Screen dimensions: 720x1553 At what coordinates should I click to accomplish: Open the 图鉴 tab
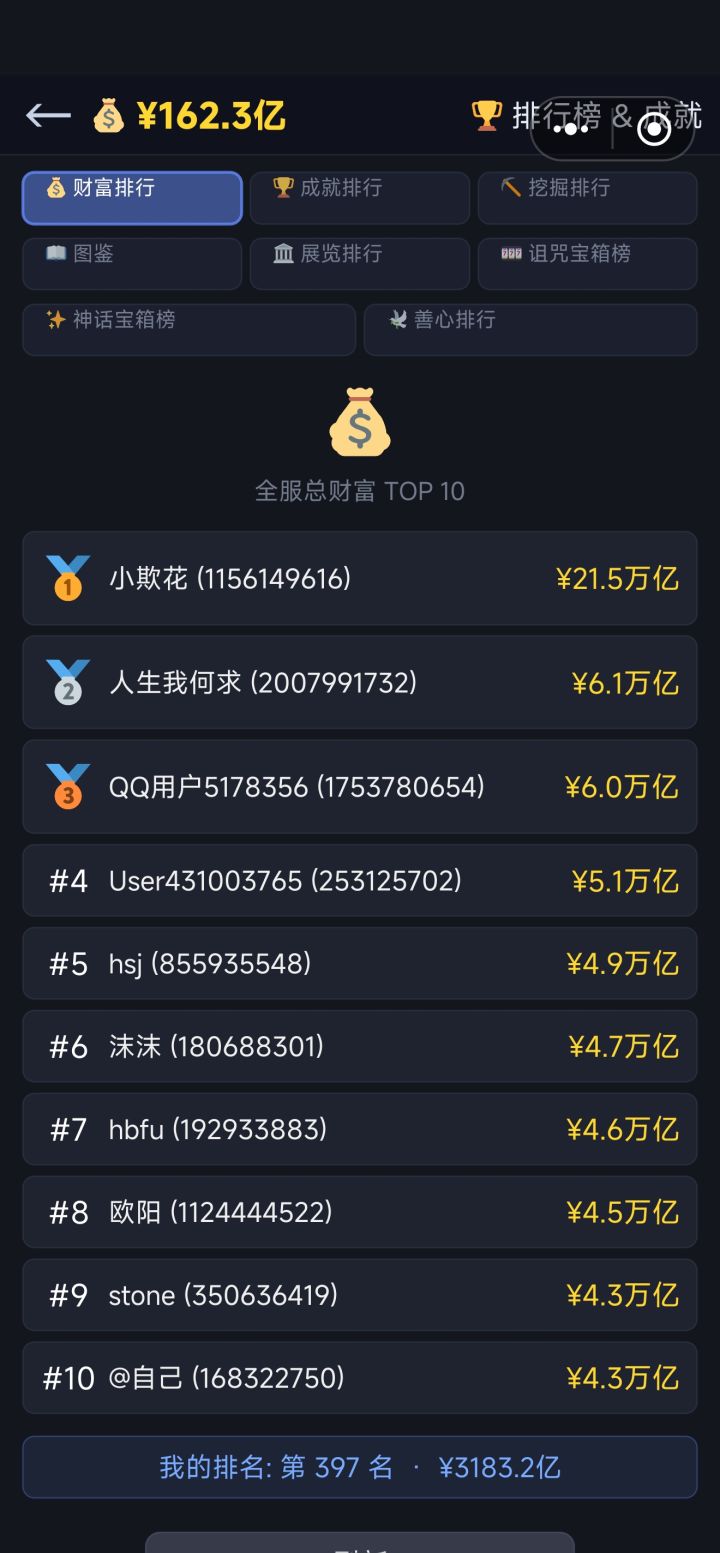[x=132, y=263]
